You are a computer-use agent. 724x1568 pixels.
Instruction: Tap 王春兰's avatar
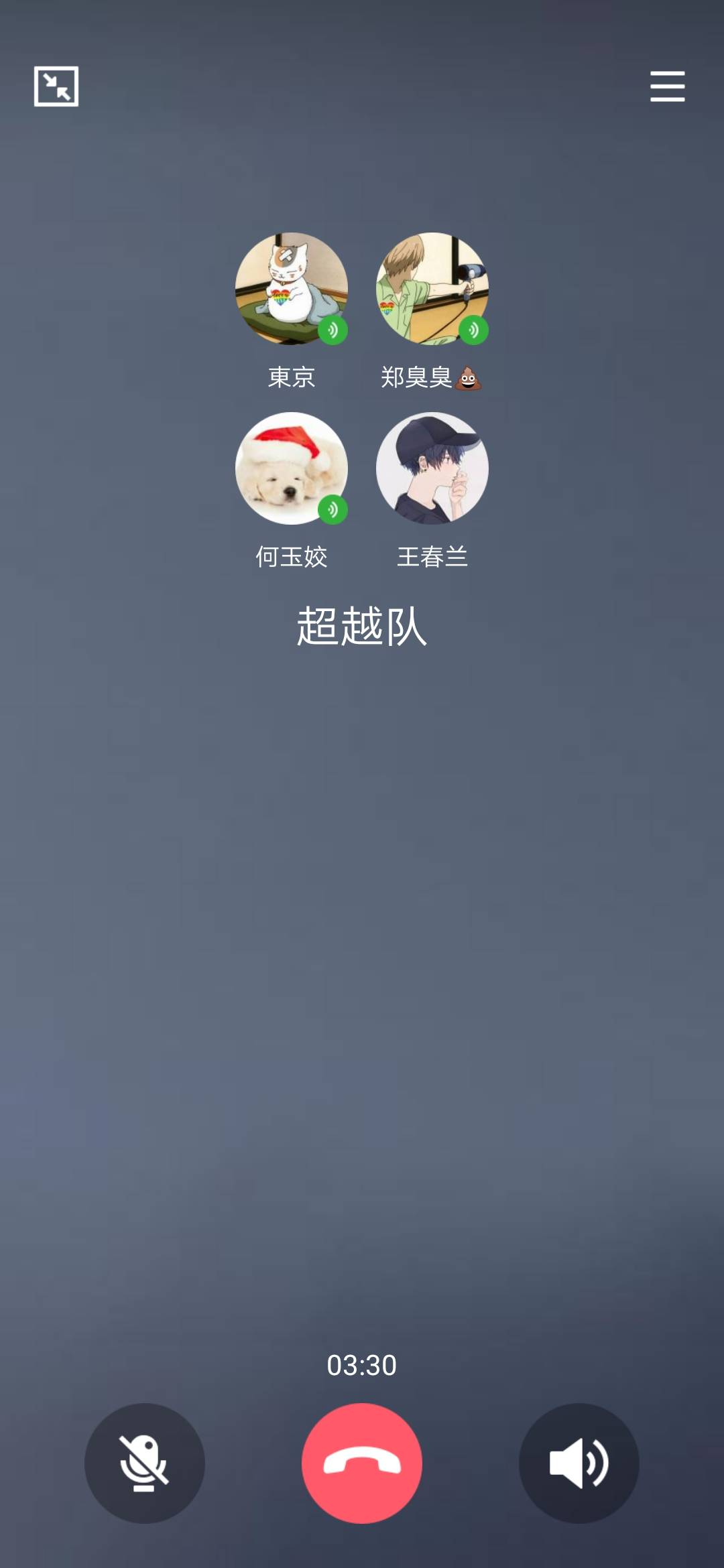pos(432,468)
